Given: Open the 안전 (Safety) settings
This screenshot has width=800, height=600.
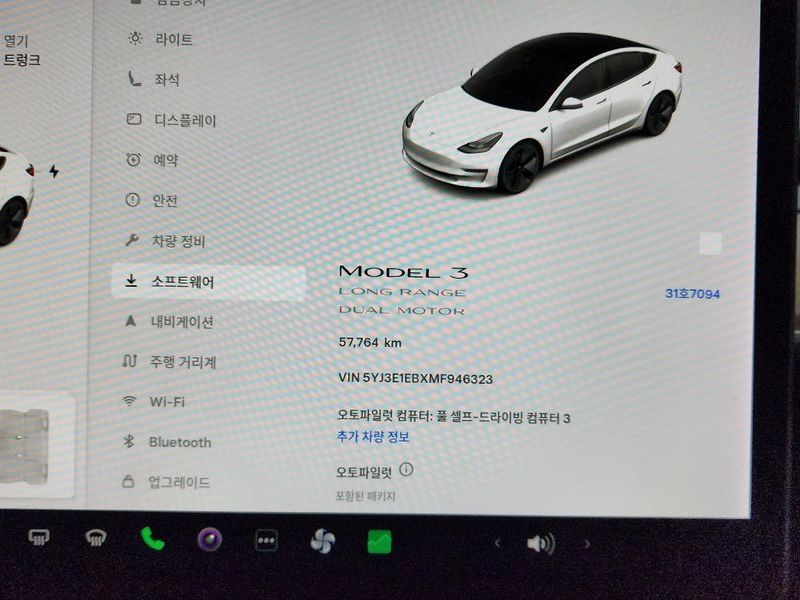Looking at the screenshot, I should point(164,201).
